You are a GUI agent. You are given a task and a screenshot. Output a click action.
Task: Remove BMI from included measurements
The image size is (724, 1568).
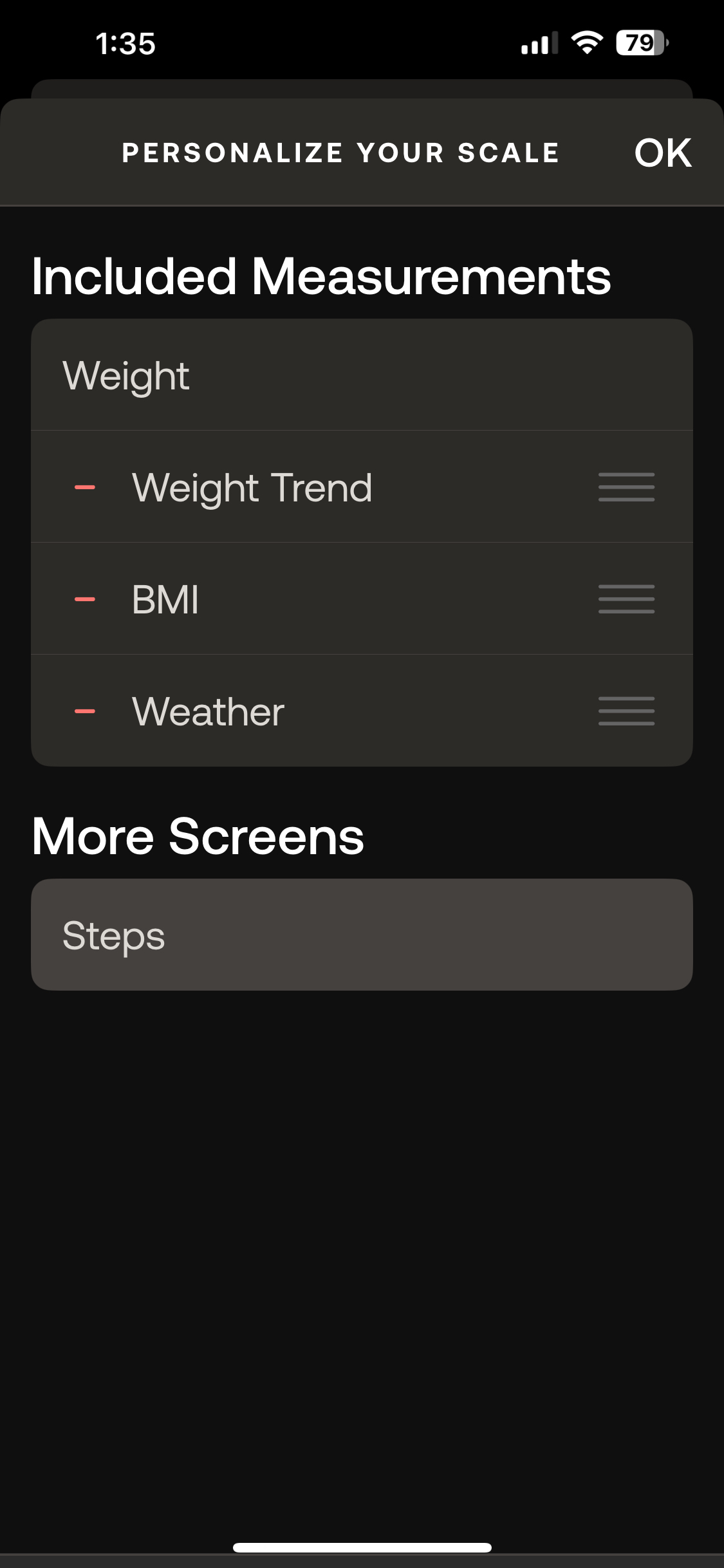click(85, 599)
